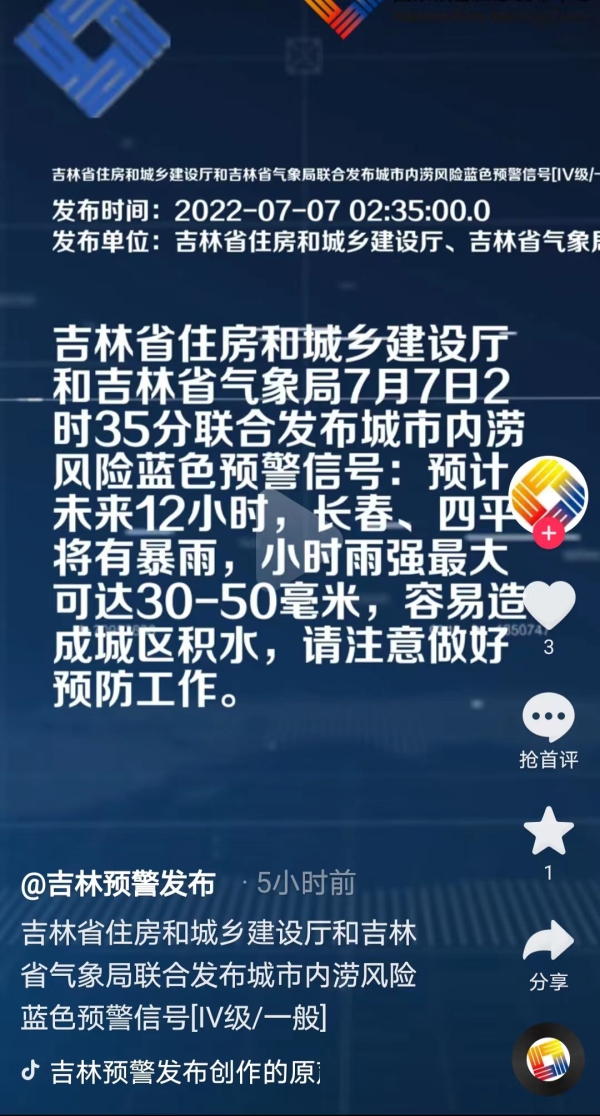Open the @吉林预警发布 account name
Image resolution: width=600 pixels, height=1116 pixels.
click(118, 883)
